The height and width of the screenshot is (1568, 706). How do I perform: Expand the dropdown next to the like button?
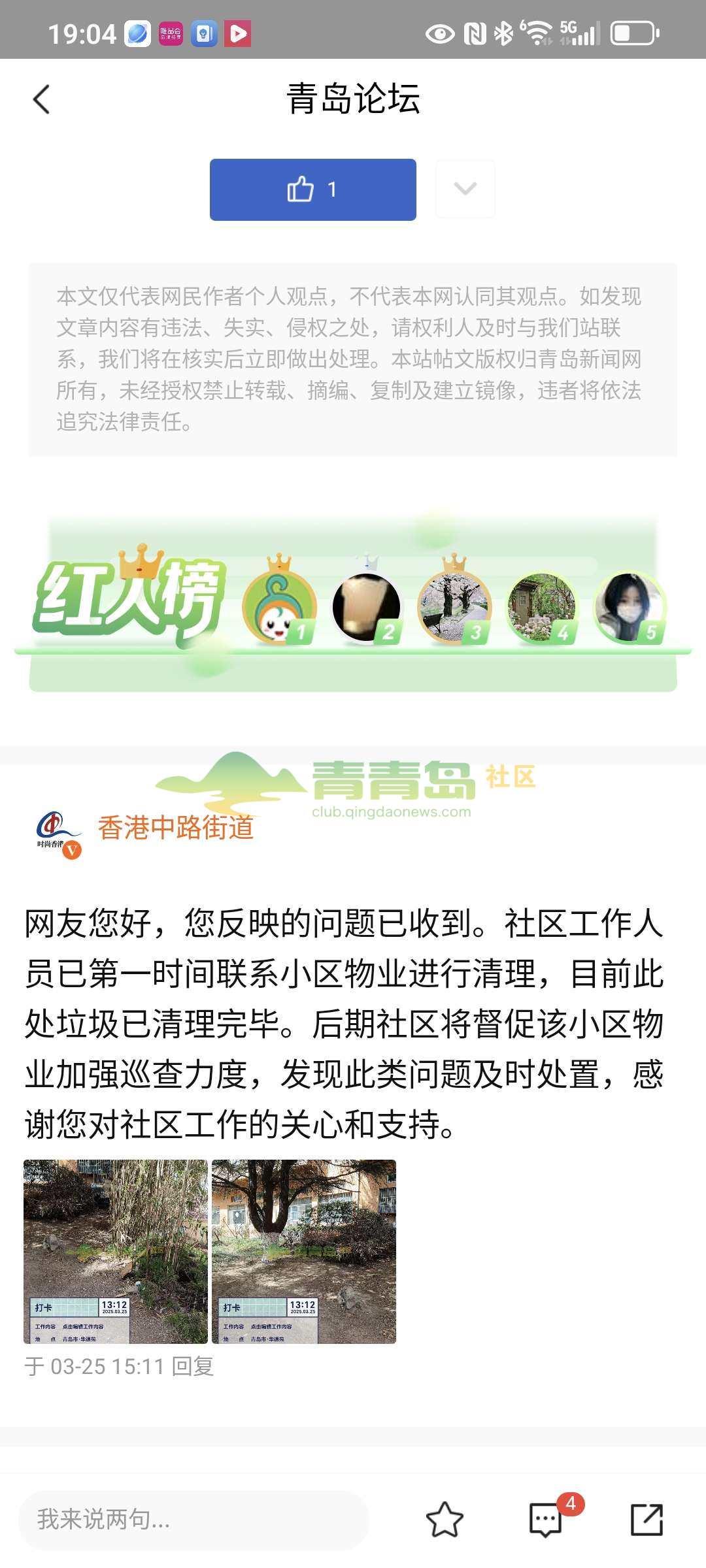[465, 189]
